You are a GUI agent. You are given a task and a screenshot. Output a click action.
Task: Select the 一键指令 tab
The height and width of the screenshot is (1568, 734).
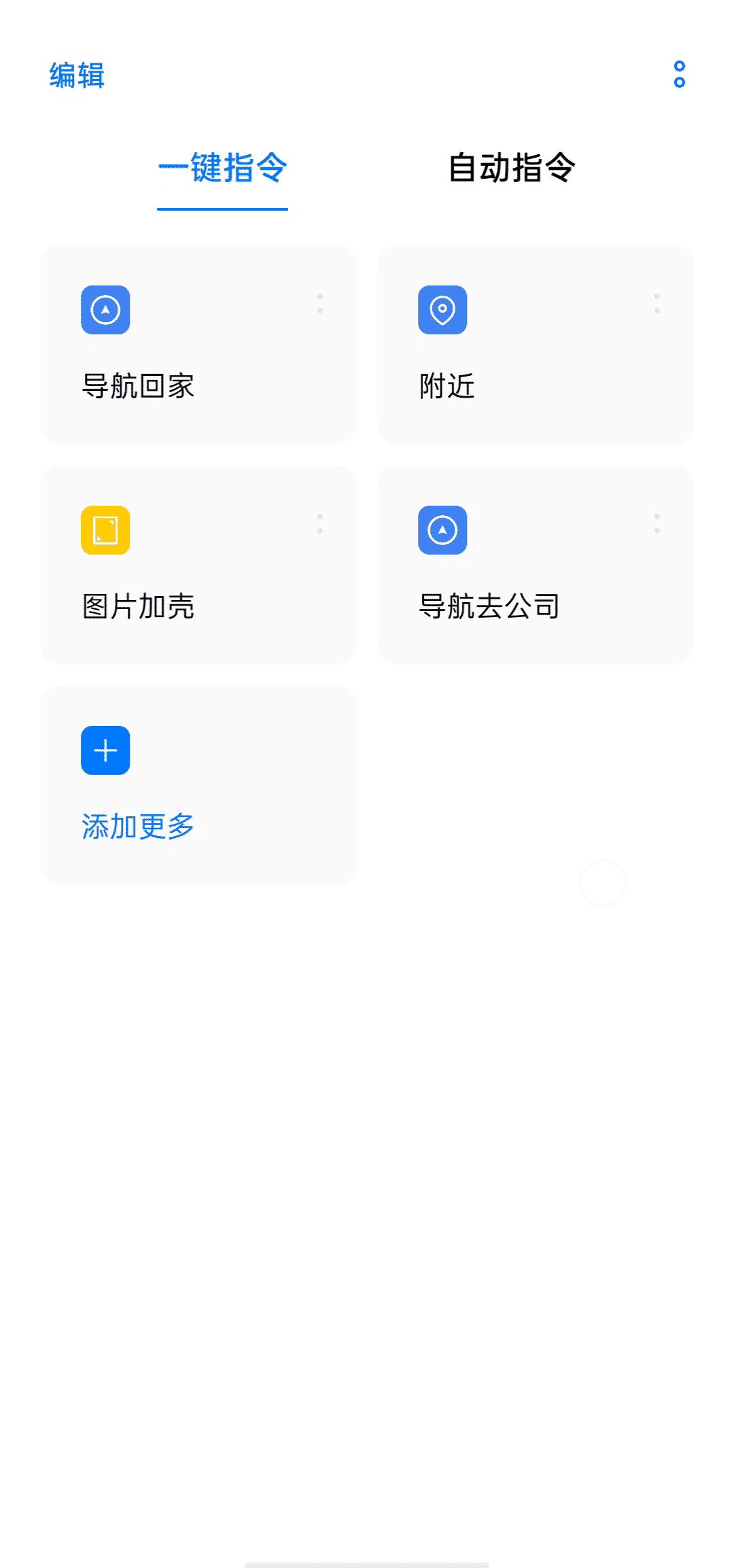(x=223, y=169)
